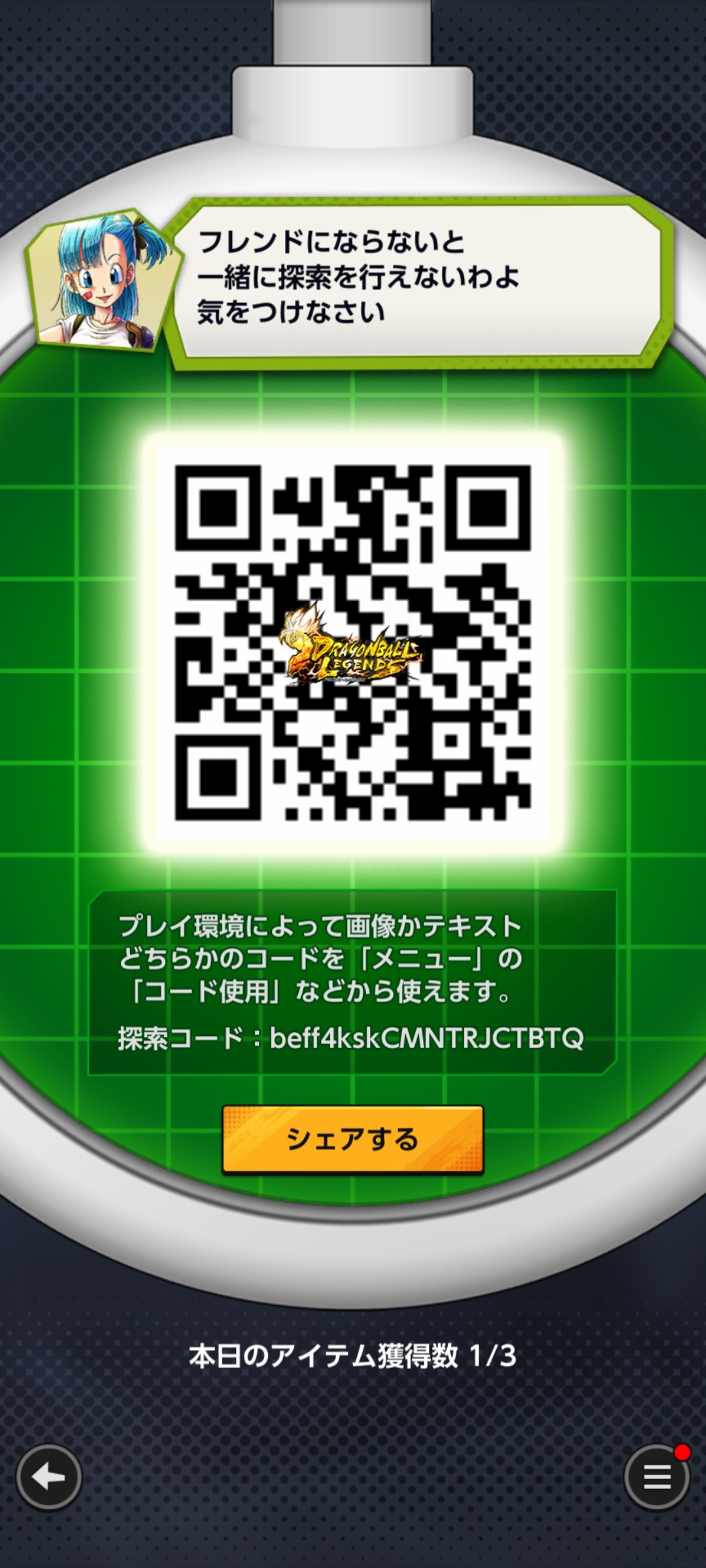
Task: Open the hamburger menu button
Action: click(x=656, y=1477)
